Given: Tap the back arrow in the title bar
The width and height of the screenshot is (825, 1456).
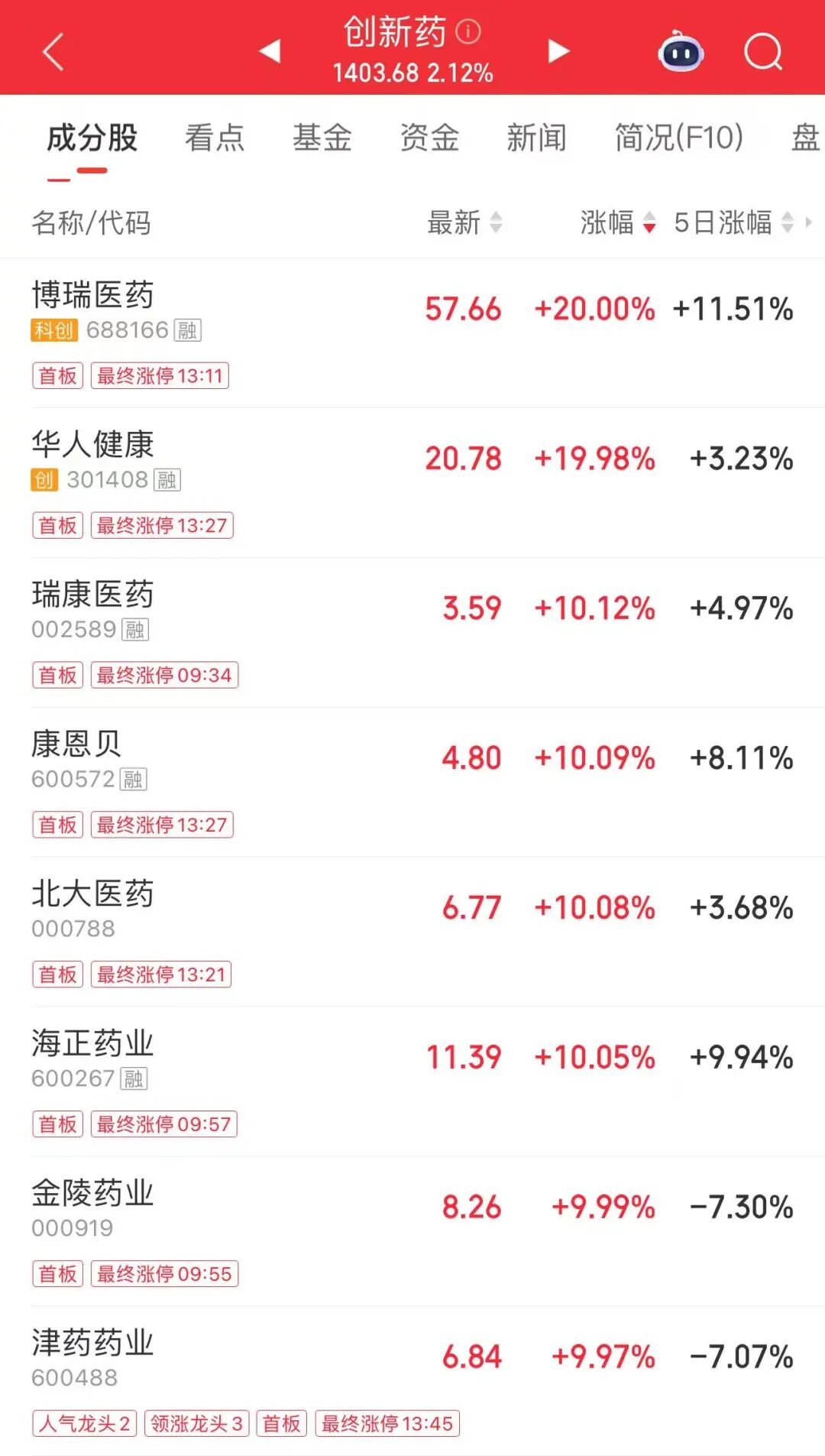Looking at the screenshot, I should pos(50,50).
